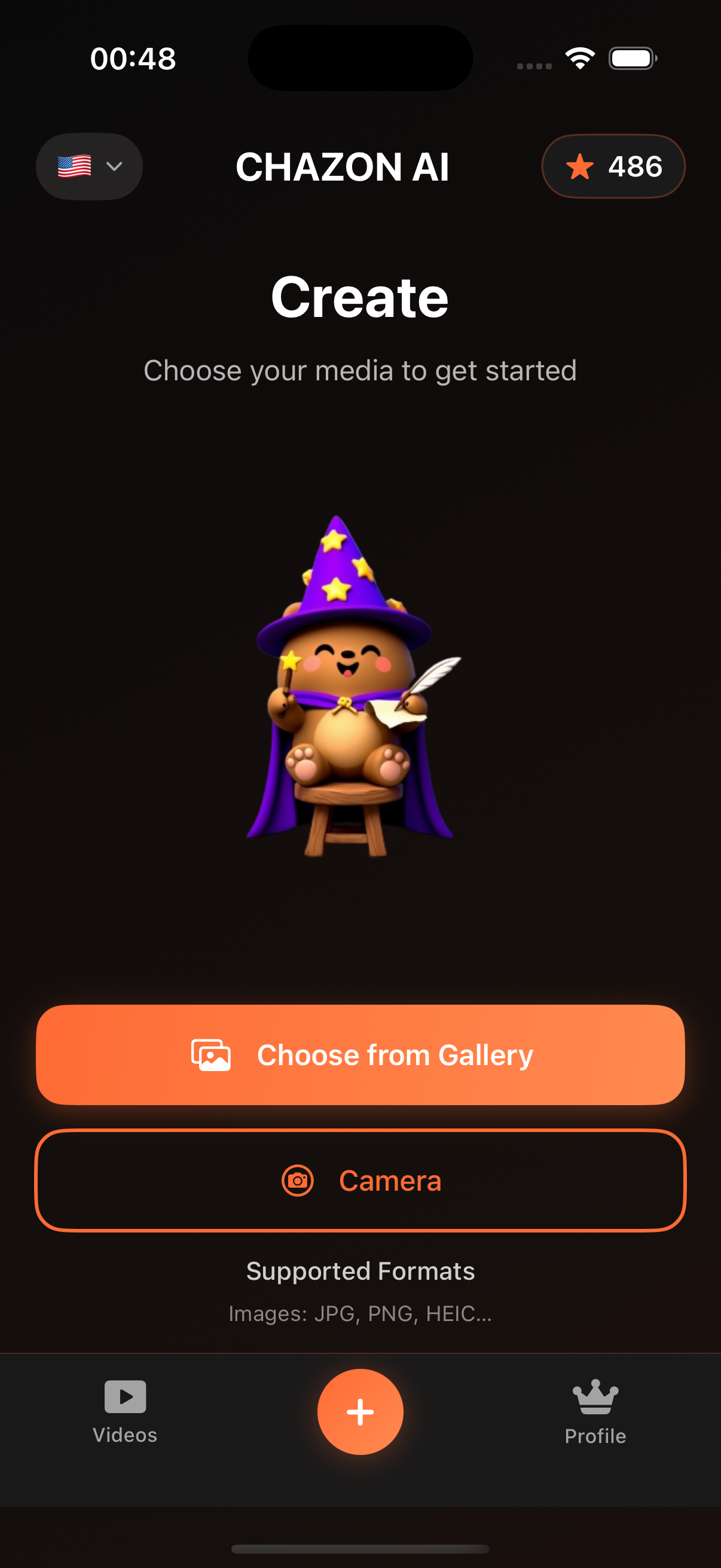
Task: Tap the US flag icon
Action: tap(74, 166)
